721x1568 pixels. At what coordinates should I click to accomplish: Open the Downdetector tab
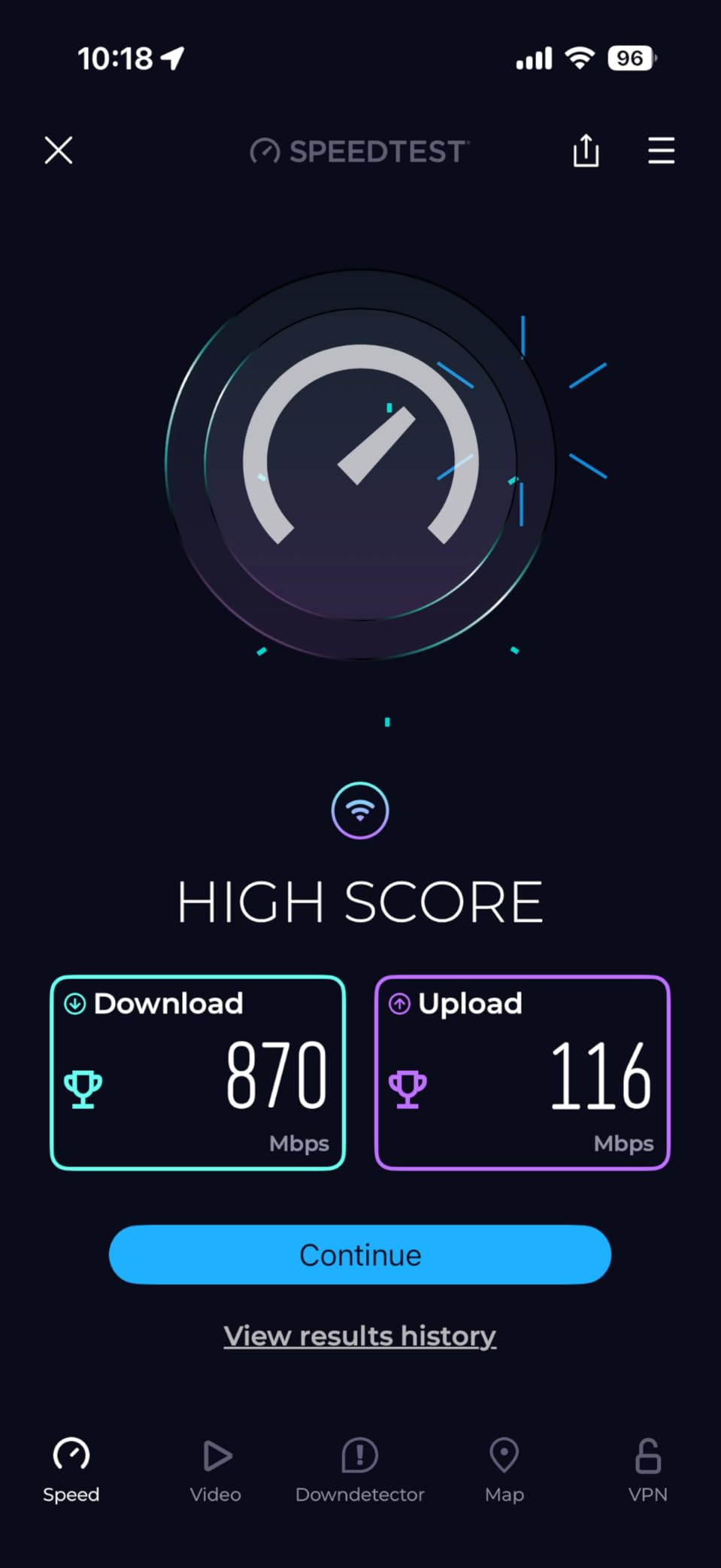point(359,1469)
